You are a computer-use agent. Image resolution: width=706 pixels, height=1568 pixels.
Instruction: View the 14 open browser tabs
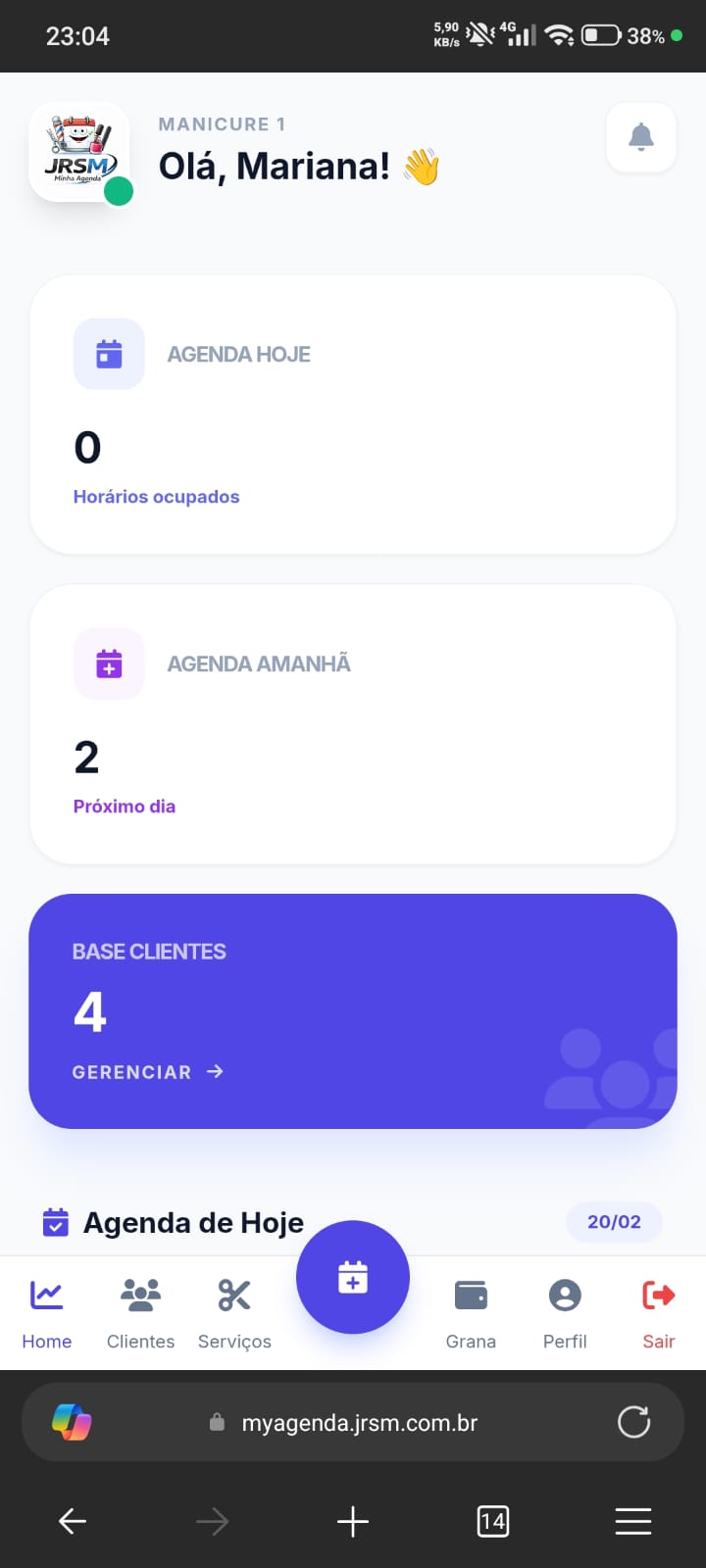coord(492,1521)
